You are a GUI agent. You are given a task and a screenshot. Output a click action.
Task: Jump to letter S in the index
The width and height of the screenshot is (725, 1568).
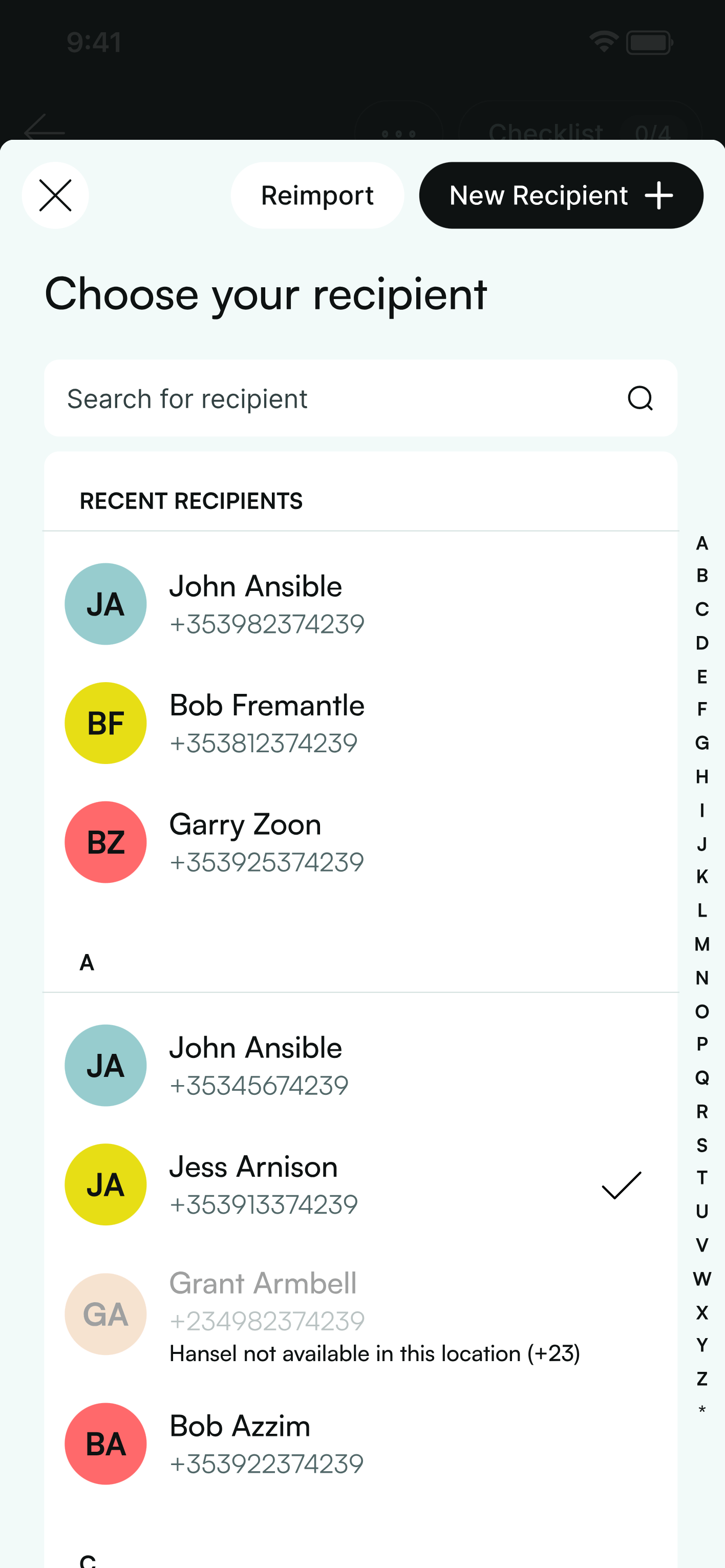702,1145
